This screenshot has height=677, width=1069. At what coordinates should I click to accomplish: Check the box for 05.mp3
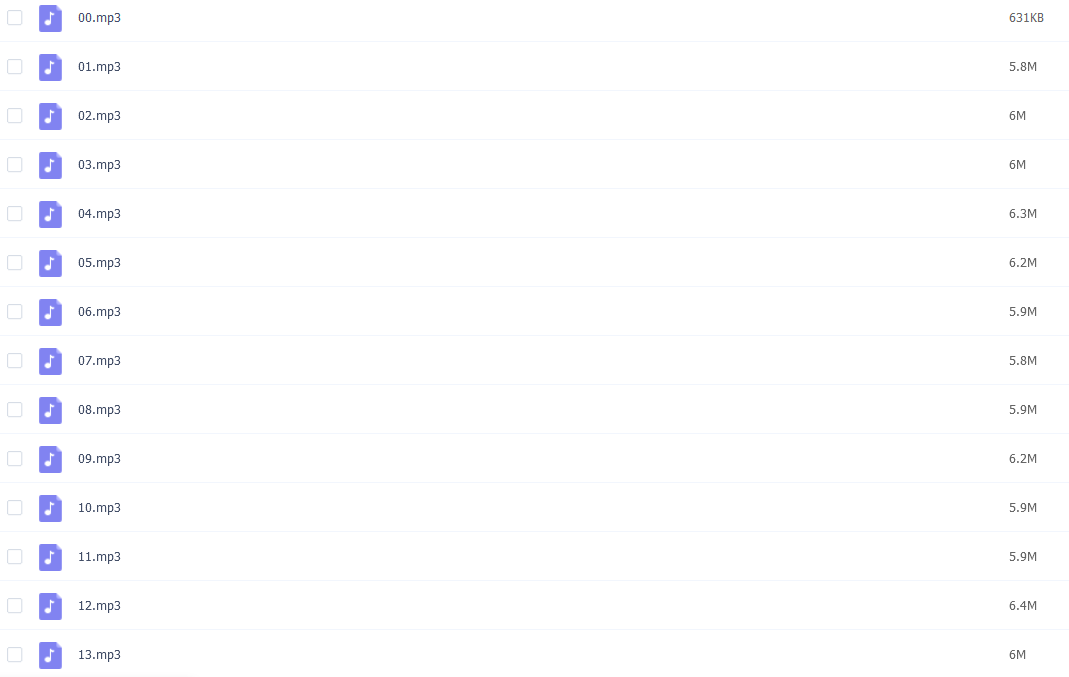tap(15, 263)
